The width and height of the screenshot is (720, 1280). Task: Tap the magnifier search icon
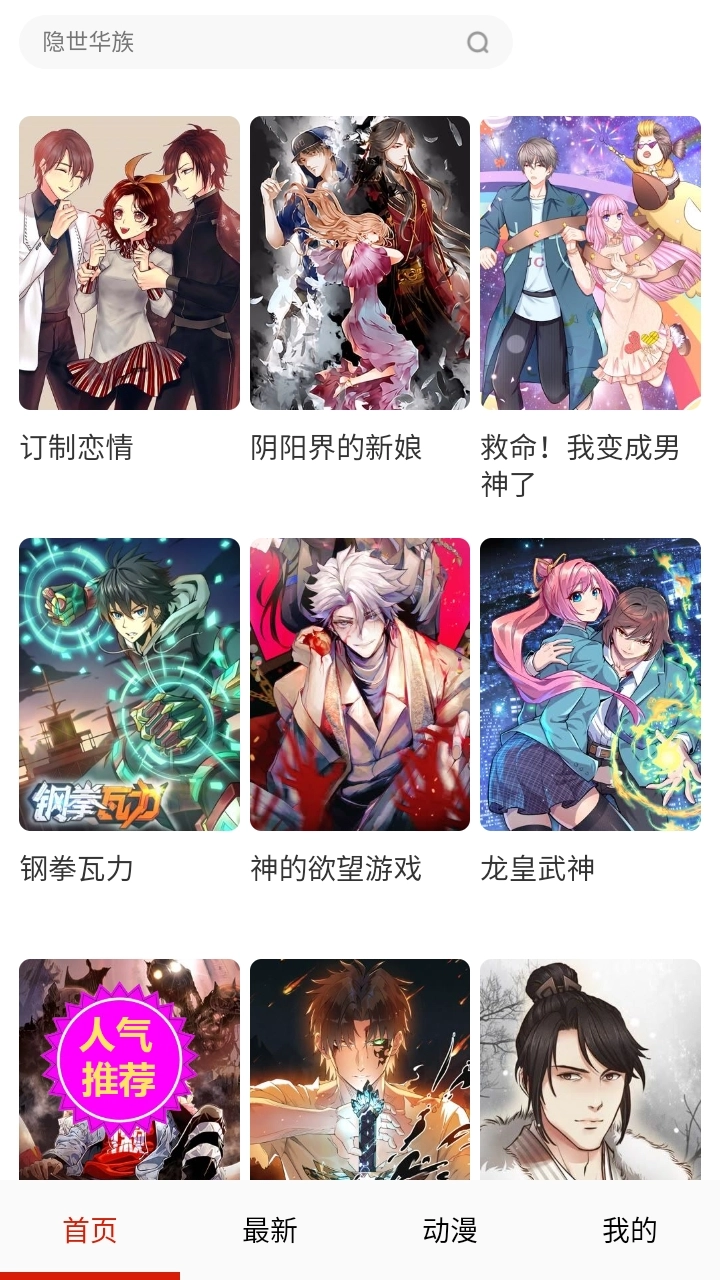478,42
